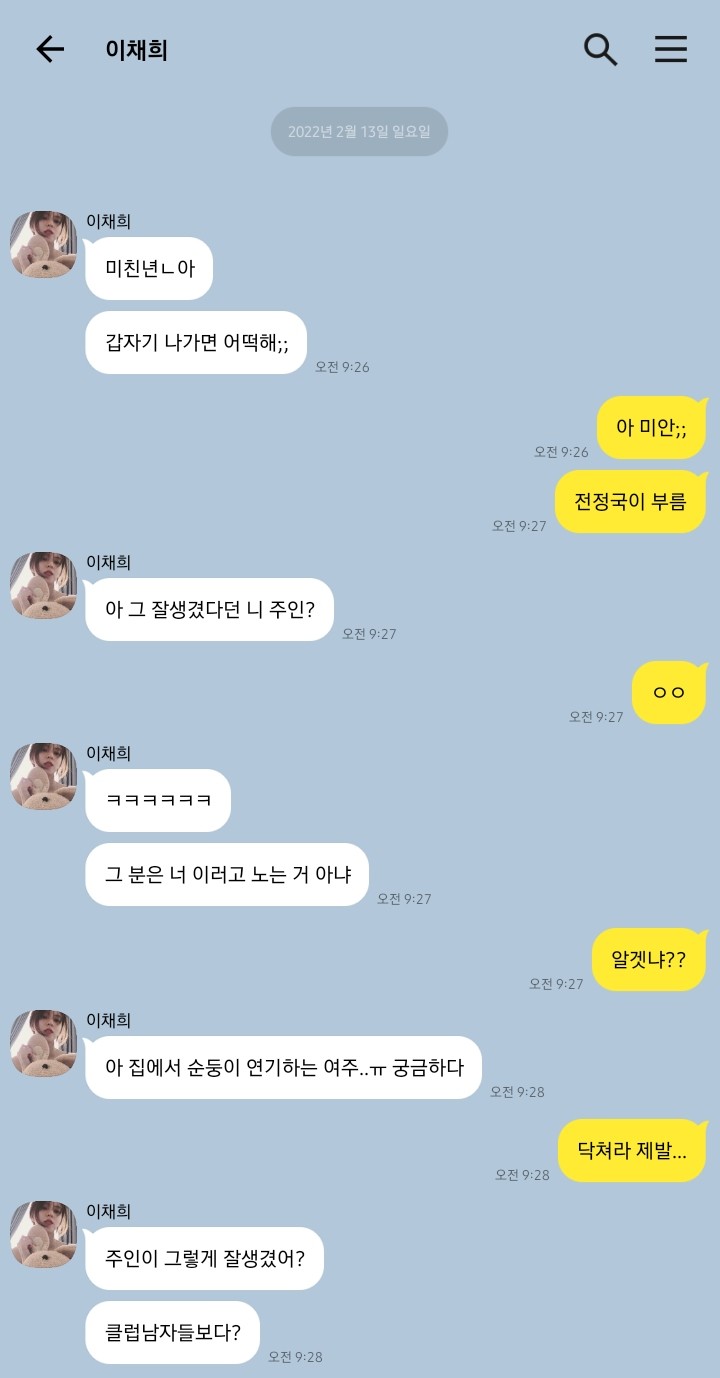Search within this chat
This screenshot has height=1378, width=720.
tap(600, 49)
